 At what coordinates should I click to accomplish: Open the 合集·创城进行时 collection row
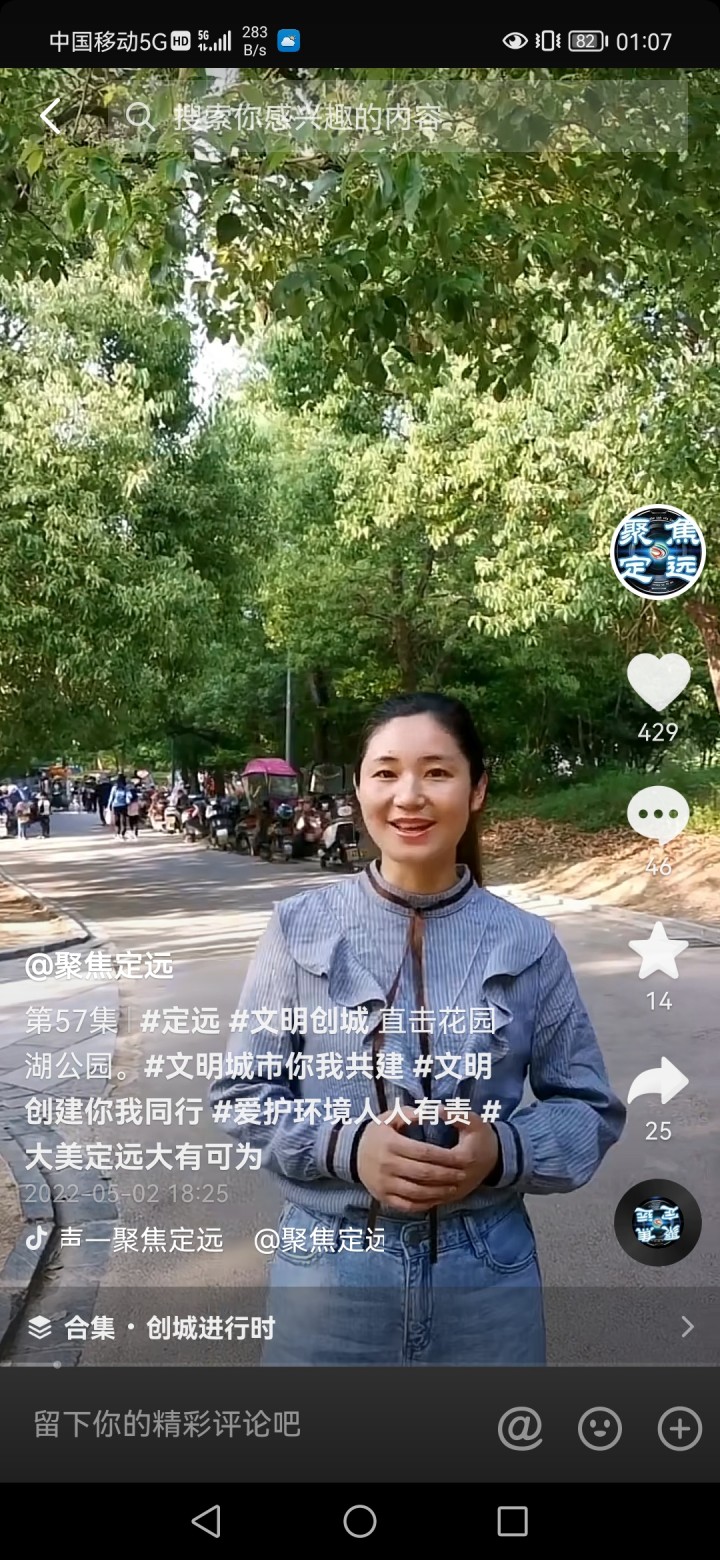point(360,1327)
